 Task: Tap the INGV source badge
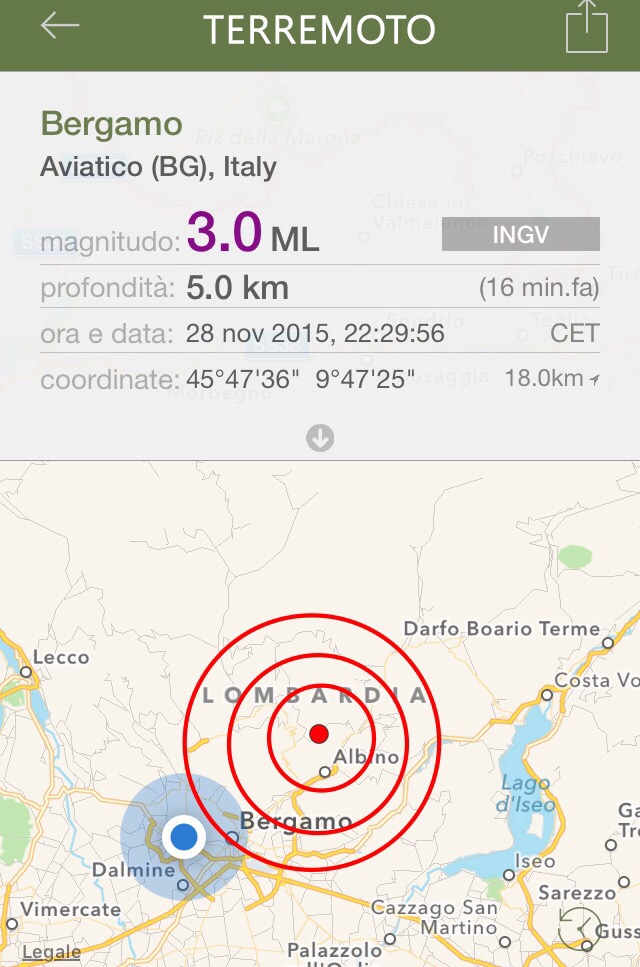click(x=520, y=234)
